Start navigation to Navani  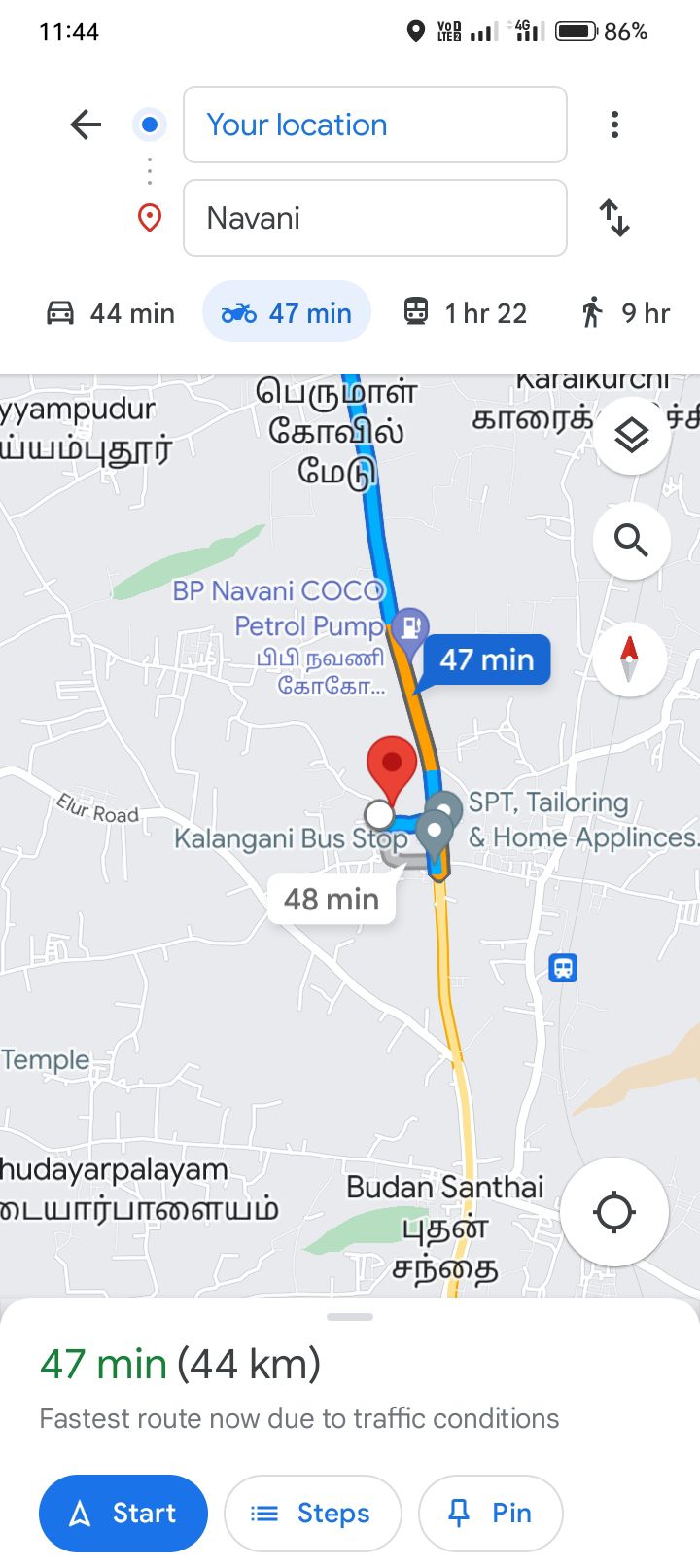(123, 1514)
